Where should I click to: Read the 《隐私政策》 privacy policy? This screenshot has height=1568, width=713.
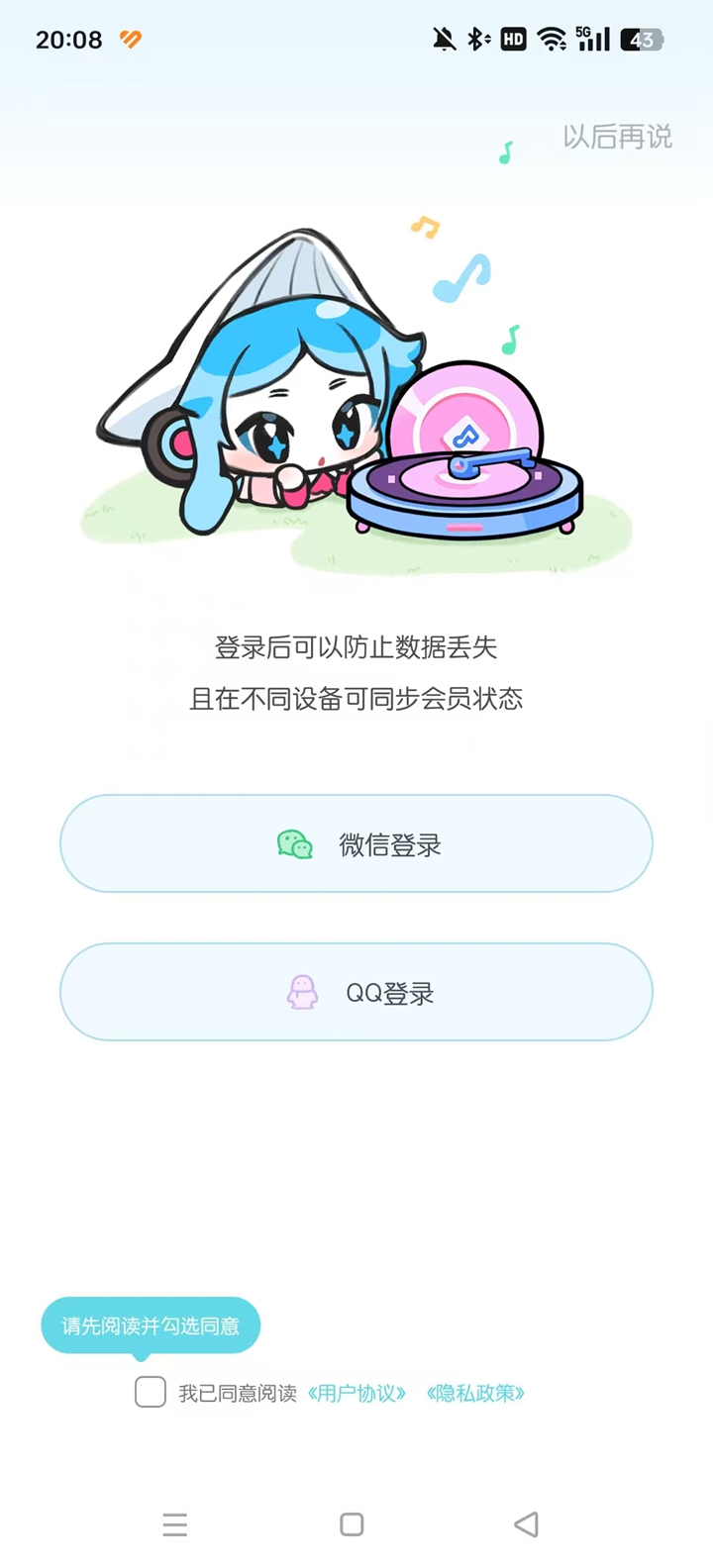click(475, 1394)
